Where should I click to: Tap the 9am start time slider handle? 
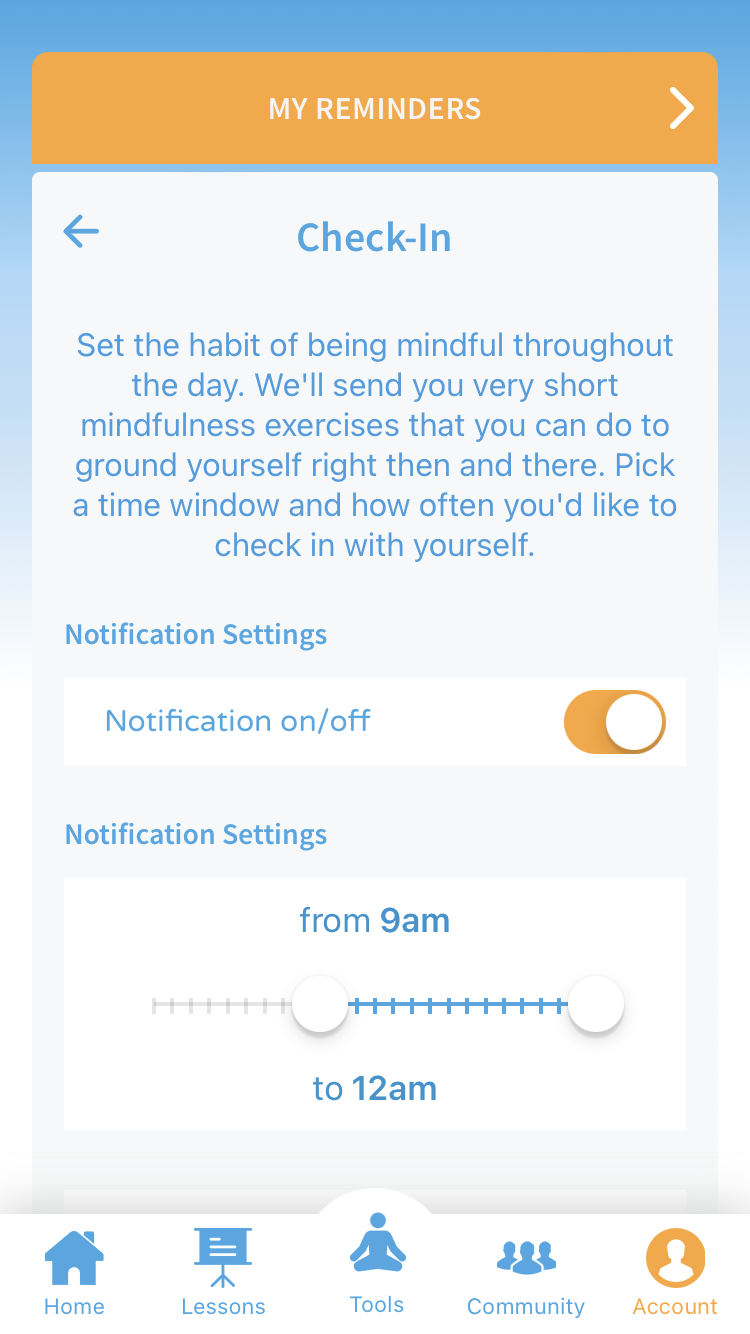(320, 1005)
